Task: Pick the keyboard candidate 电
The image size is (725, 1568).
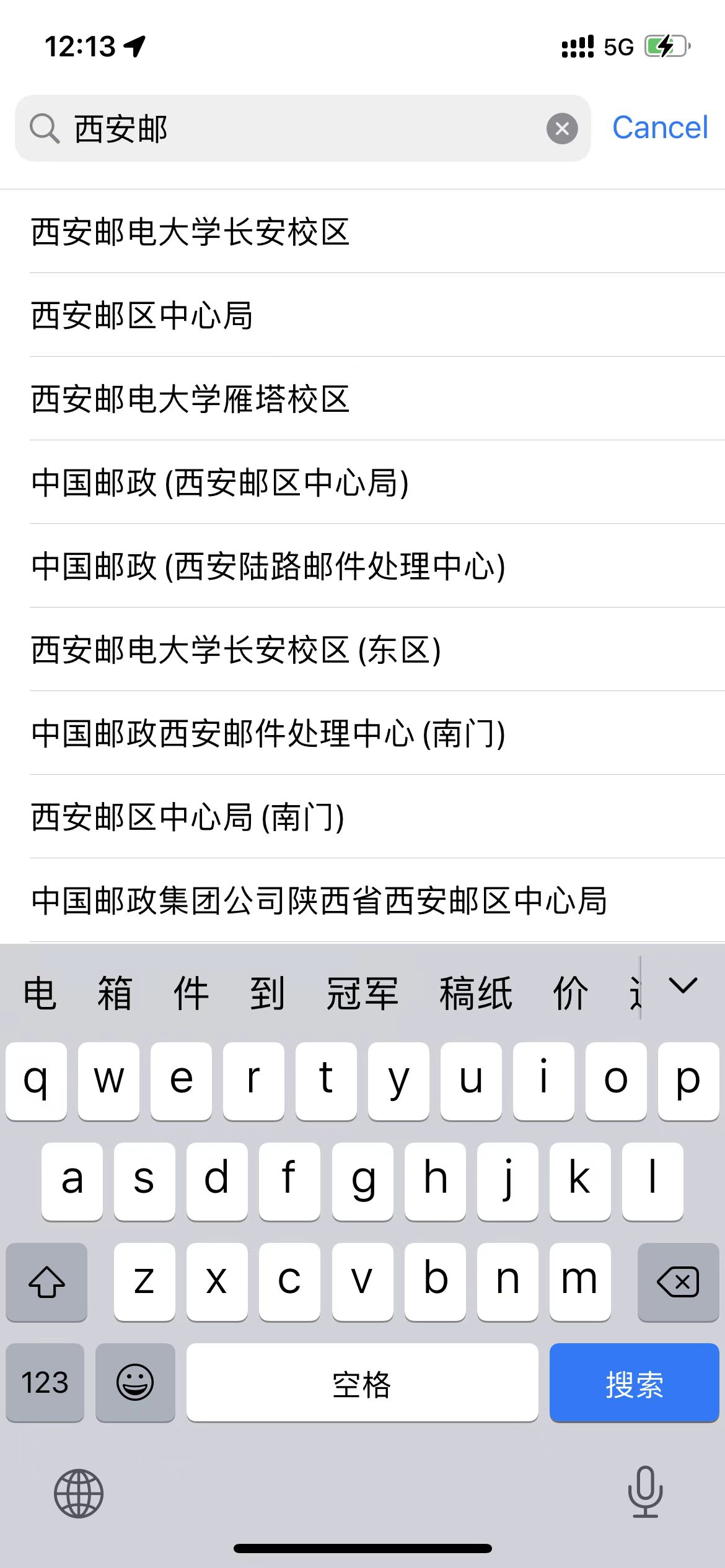Action: click(x=40, y=993)
